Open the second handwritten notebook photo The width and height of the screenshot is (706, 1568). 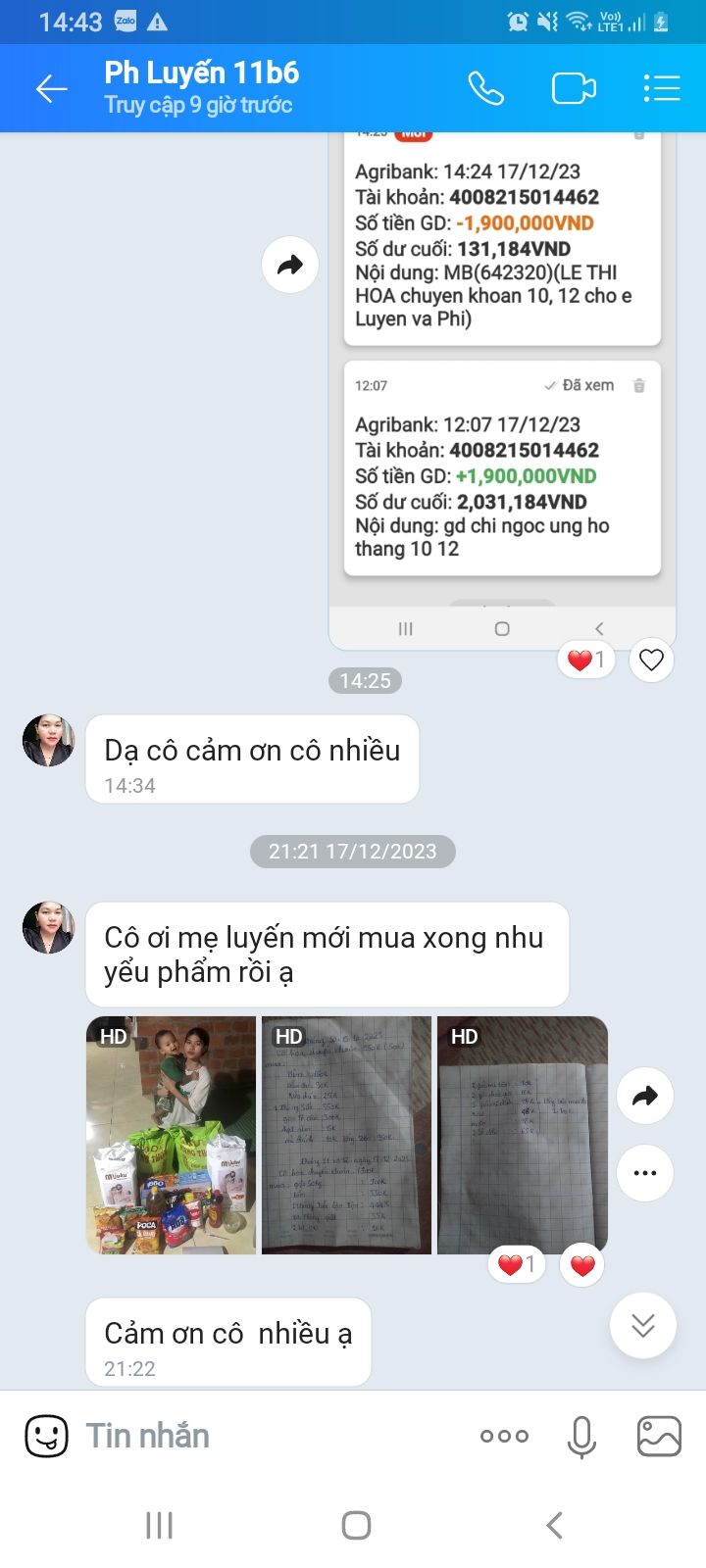click(x=346, y=1135)
